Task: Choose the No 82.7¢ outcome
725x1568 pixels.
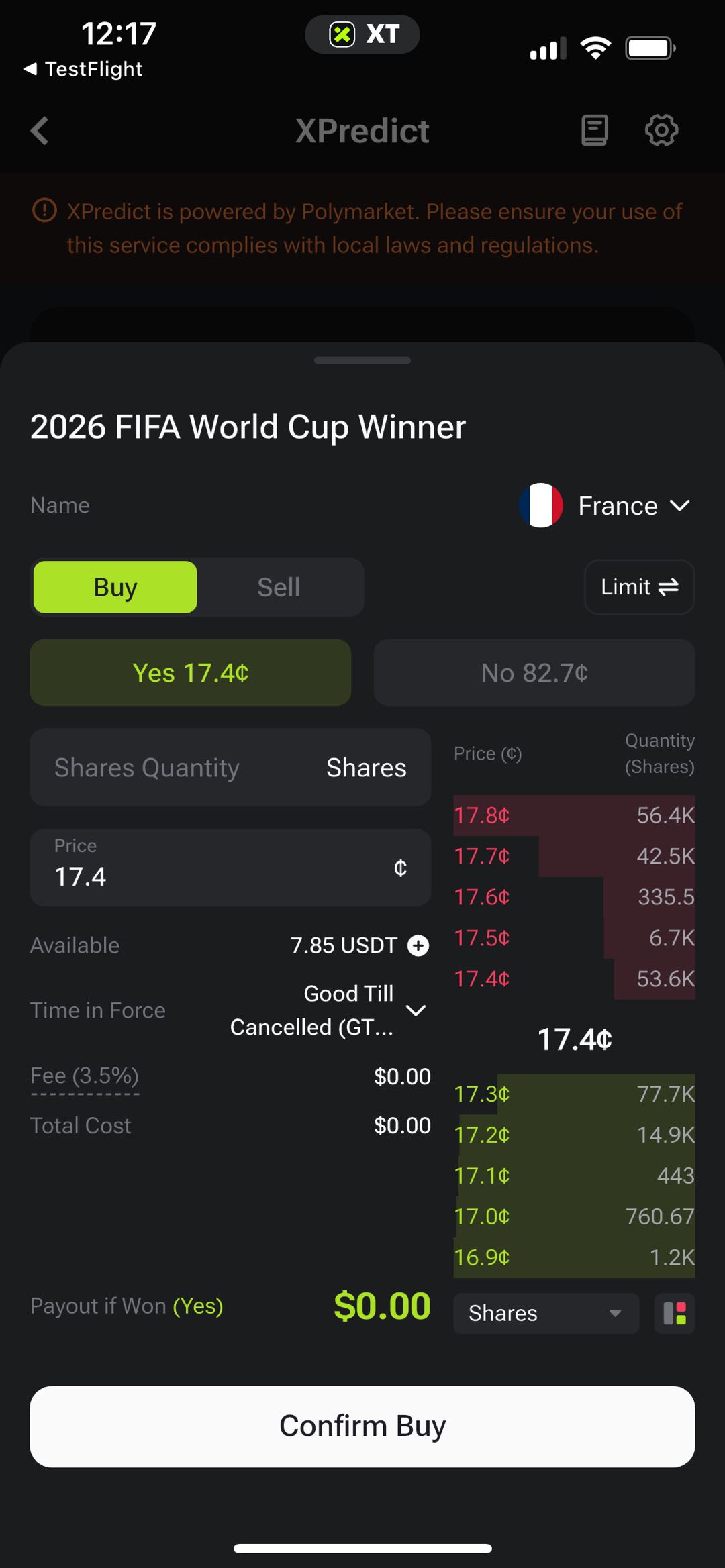Action: point(534,672)
